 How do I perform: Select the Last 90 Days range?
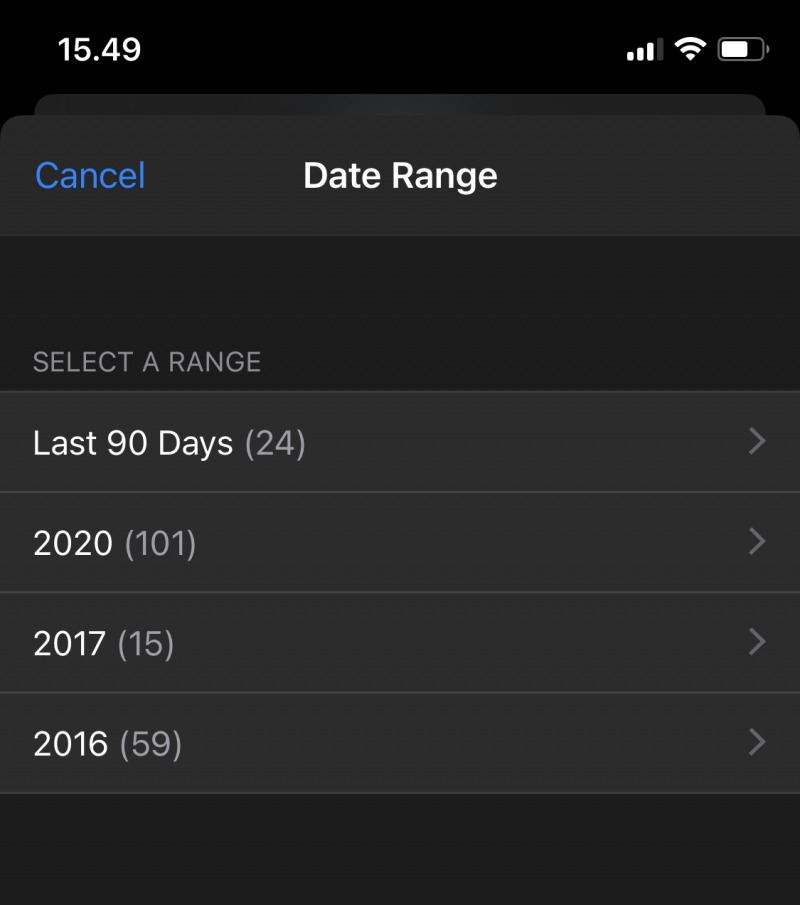click(400, 442)
